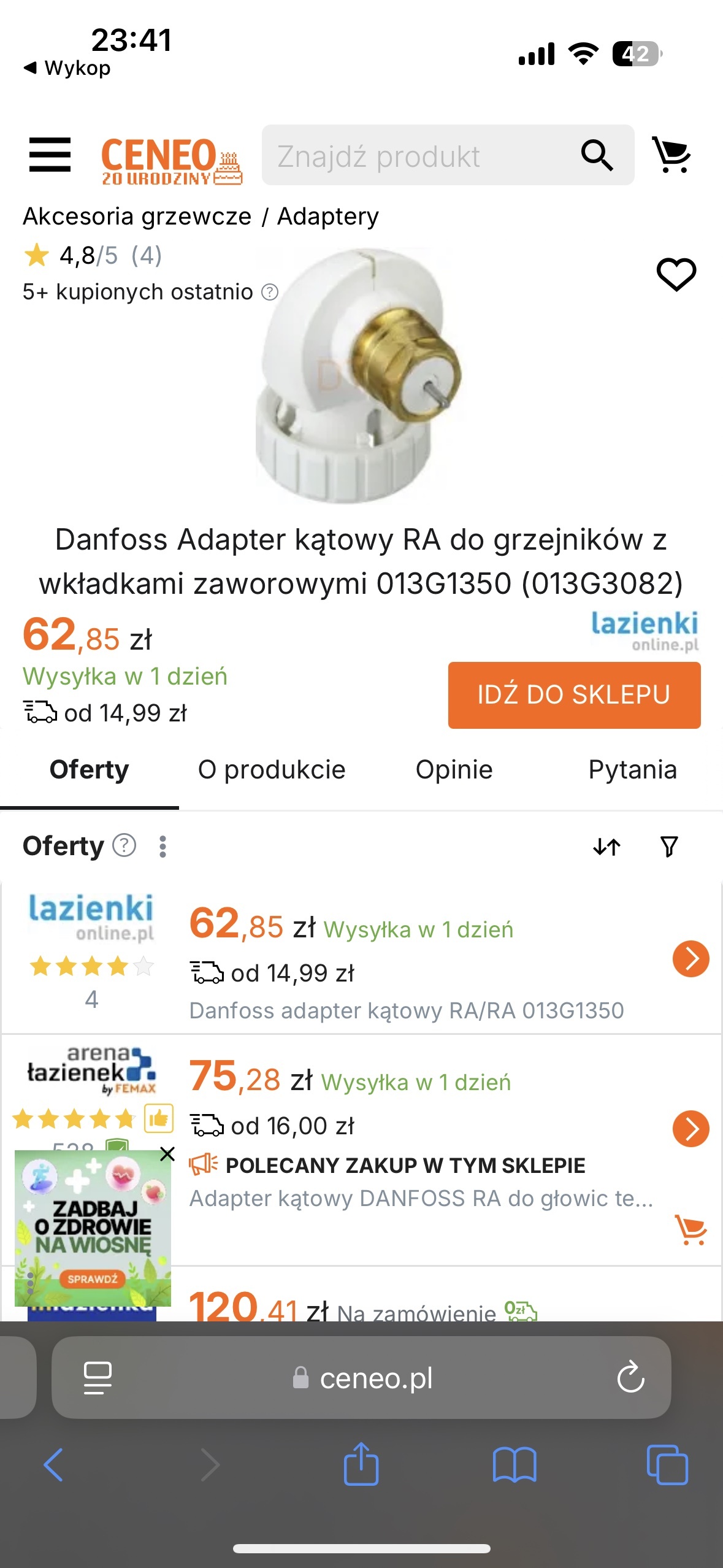The width and height of the screenshot is (723, 1568).
Task: Open the Akcesoria grzewcze breadcrumb
Action: pos(137,217)
